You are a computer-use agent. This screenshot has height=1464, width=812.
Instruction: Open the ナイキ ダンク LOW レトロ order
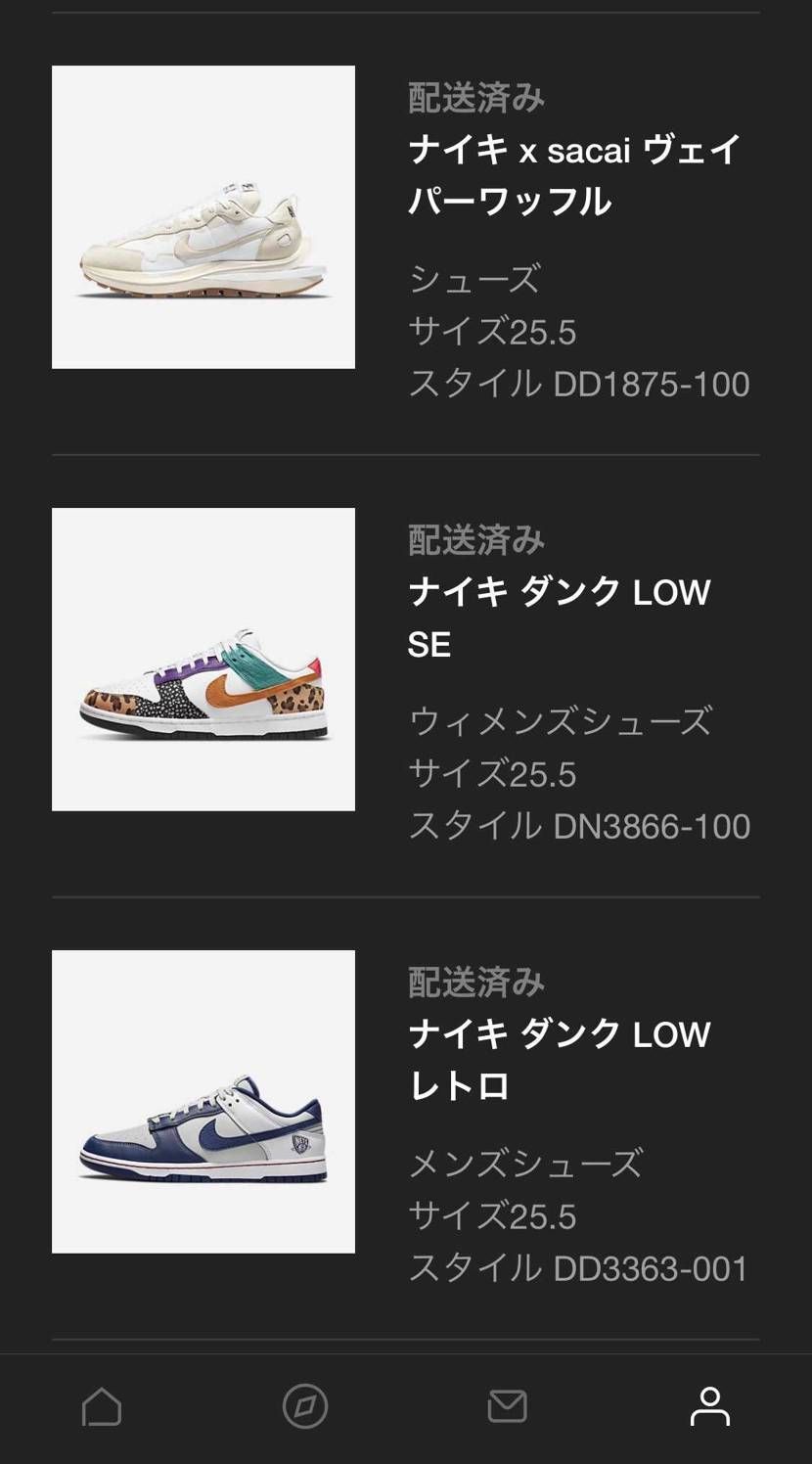pos(559,1060)
